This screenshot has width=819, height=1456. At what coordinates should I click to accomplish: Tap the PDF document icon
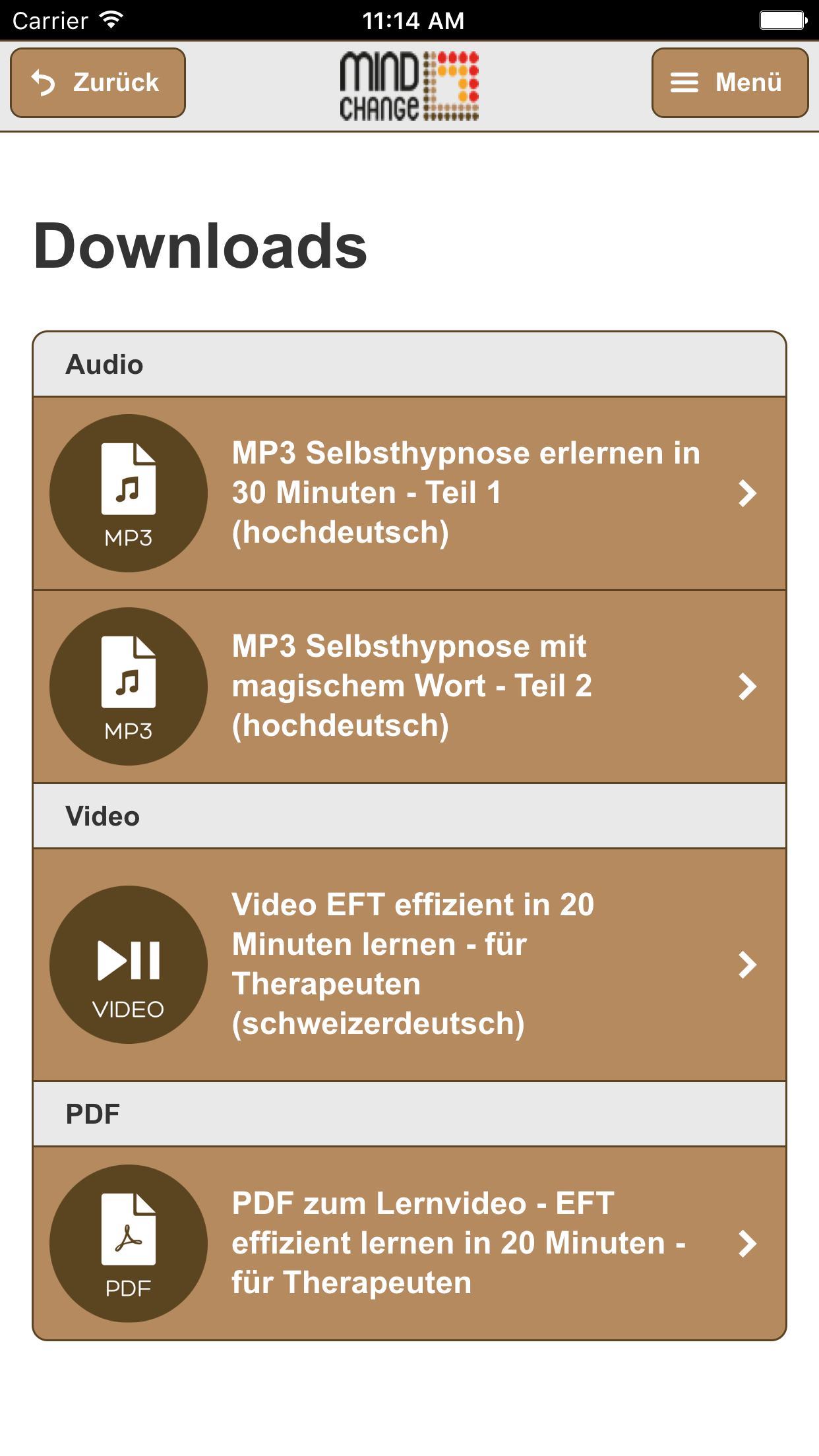tap(127, 1242)
